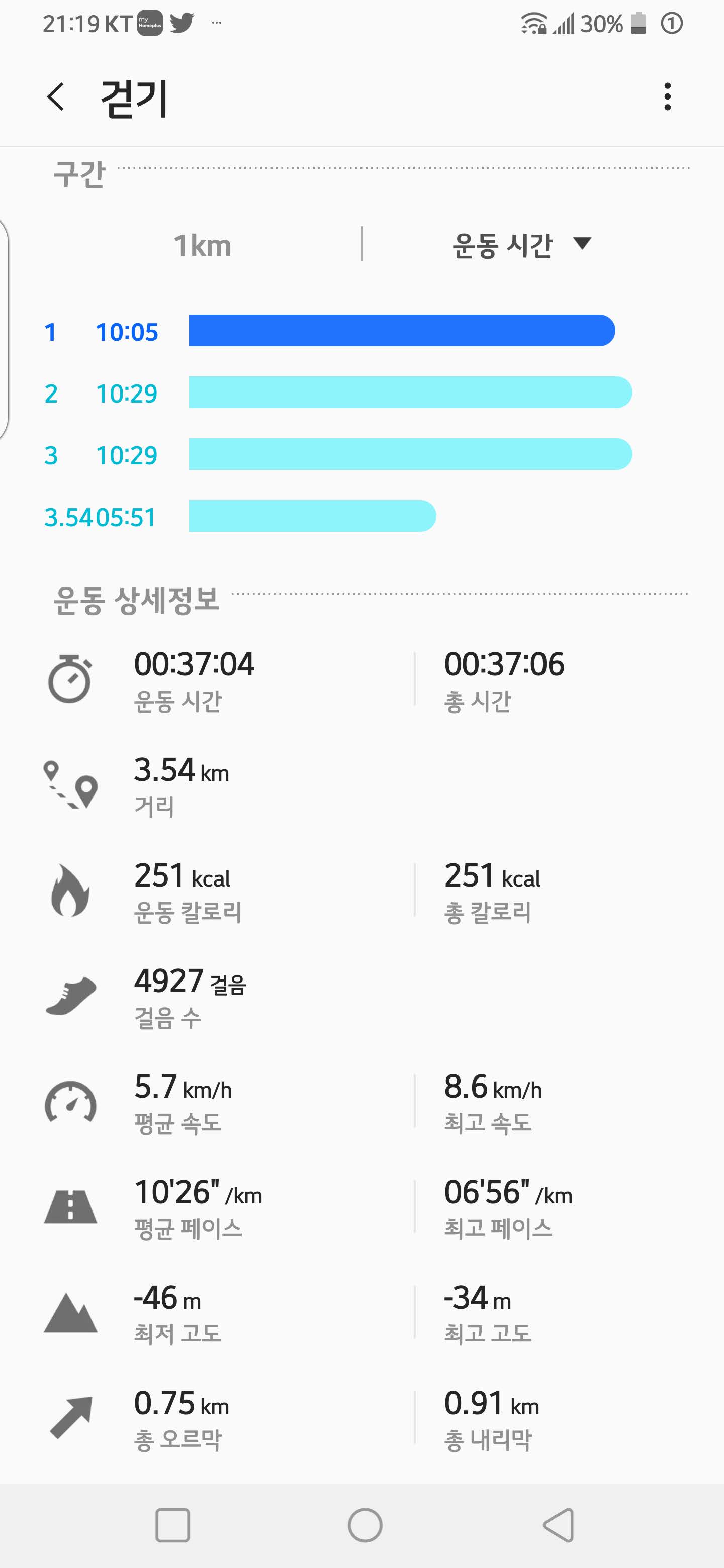The height and width of the screenshot is (1568, 724).
Task: Go back using the top arrow
Action: 55,97
